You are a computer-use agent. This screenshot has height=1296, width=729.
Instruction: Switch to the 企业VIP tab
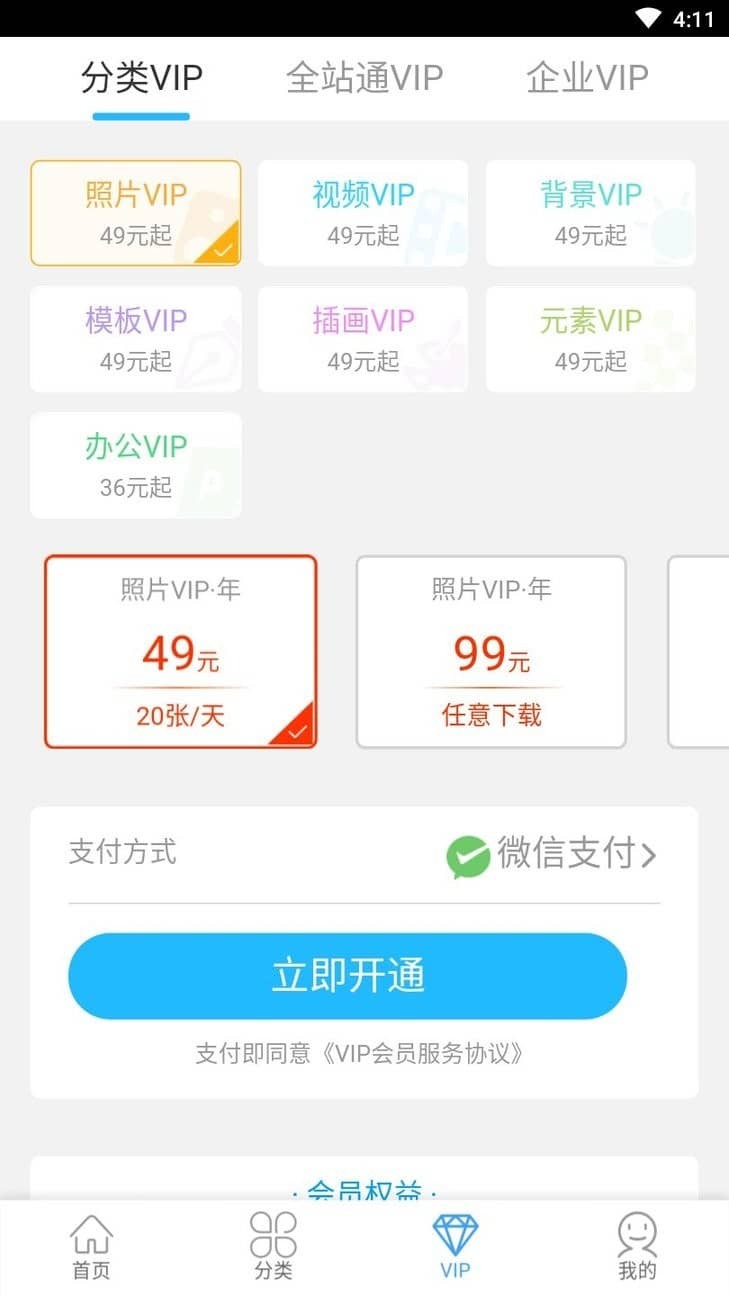pyautogui.click(x=587, y=78)
